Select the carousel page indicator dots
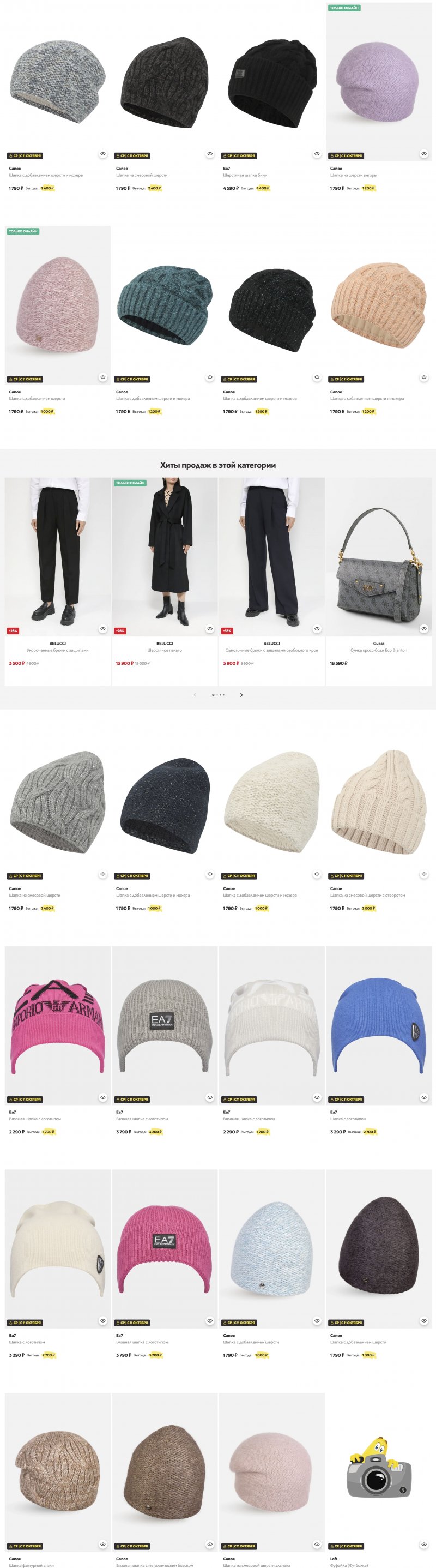This screenshot has height=1568, width=436. point(219,694)
